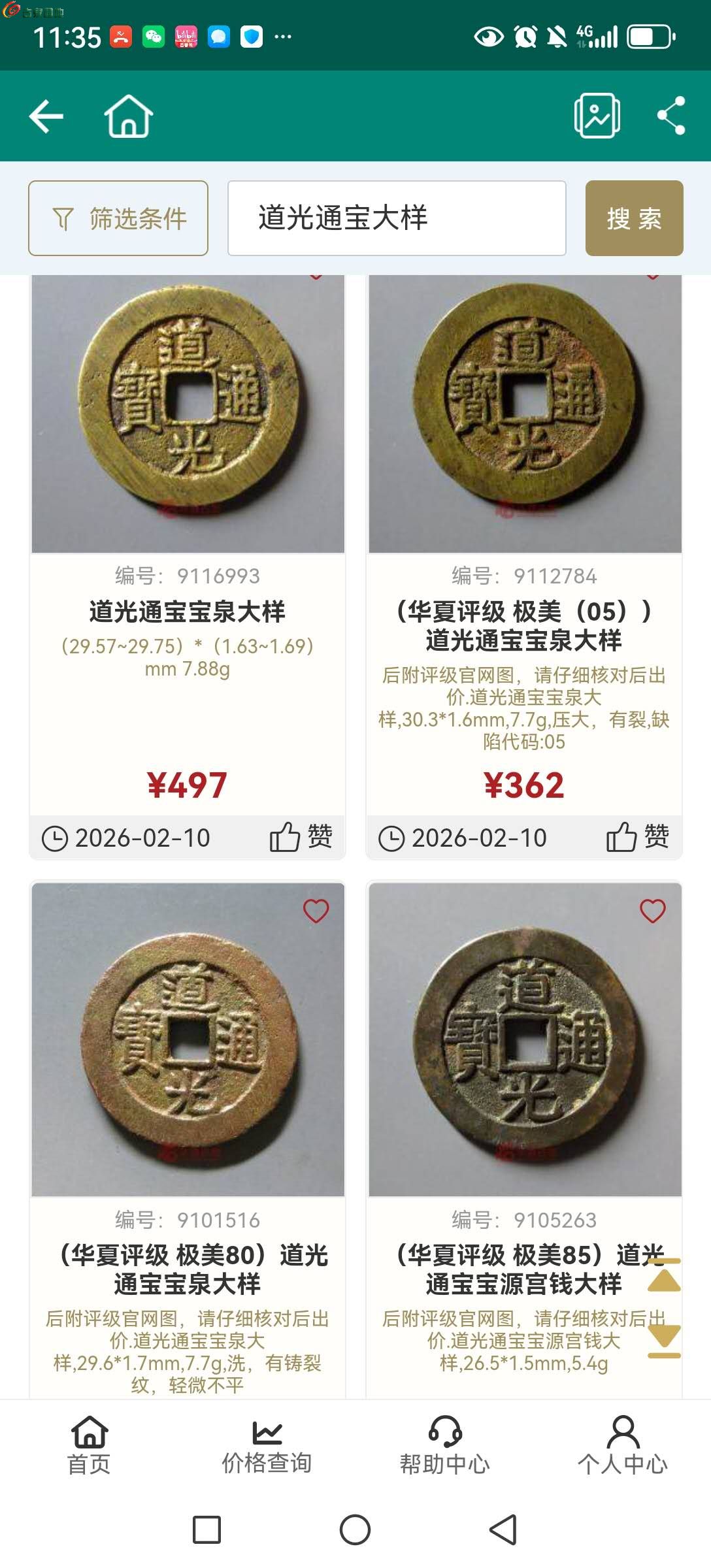Open coin listing 9112784 priced ¥362
The width and height of the screenshot is (711, 1568).
pos(524,626)
